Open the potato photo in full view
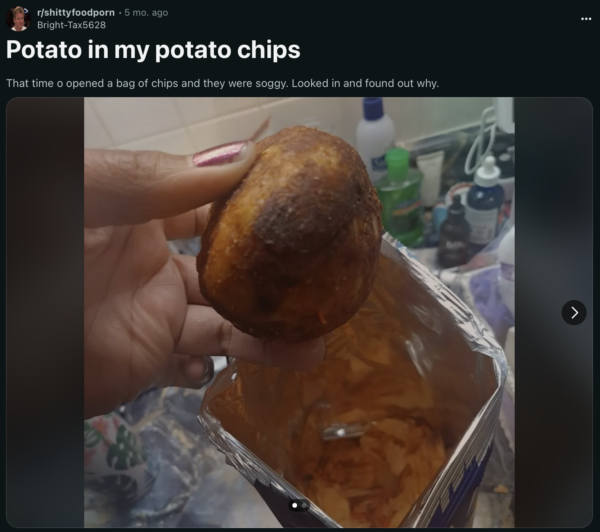The width and height of the screenshot is (600, 532). click(299, 300)
